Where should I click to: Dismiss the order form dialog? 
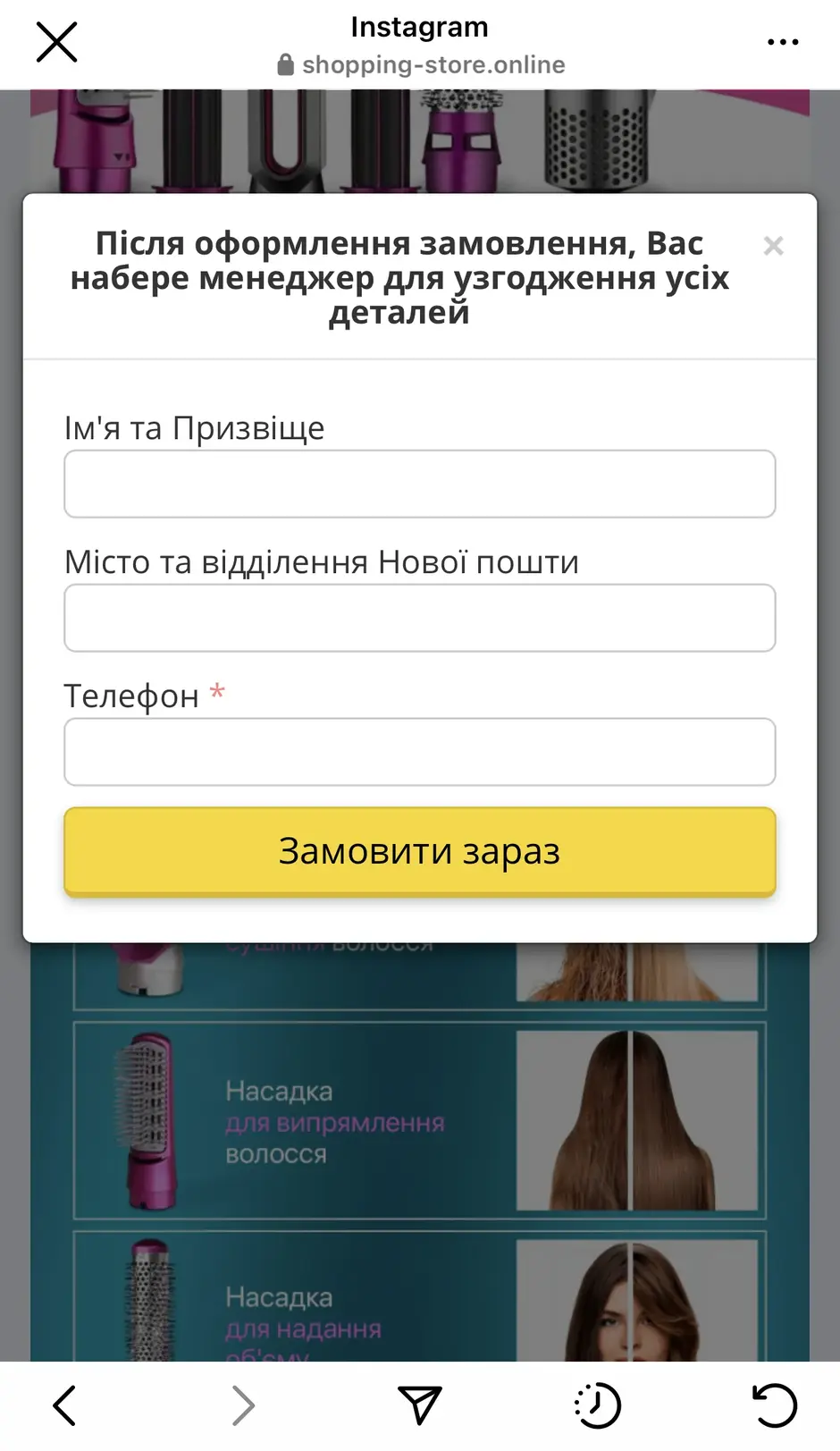[774, 246]
